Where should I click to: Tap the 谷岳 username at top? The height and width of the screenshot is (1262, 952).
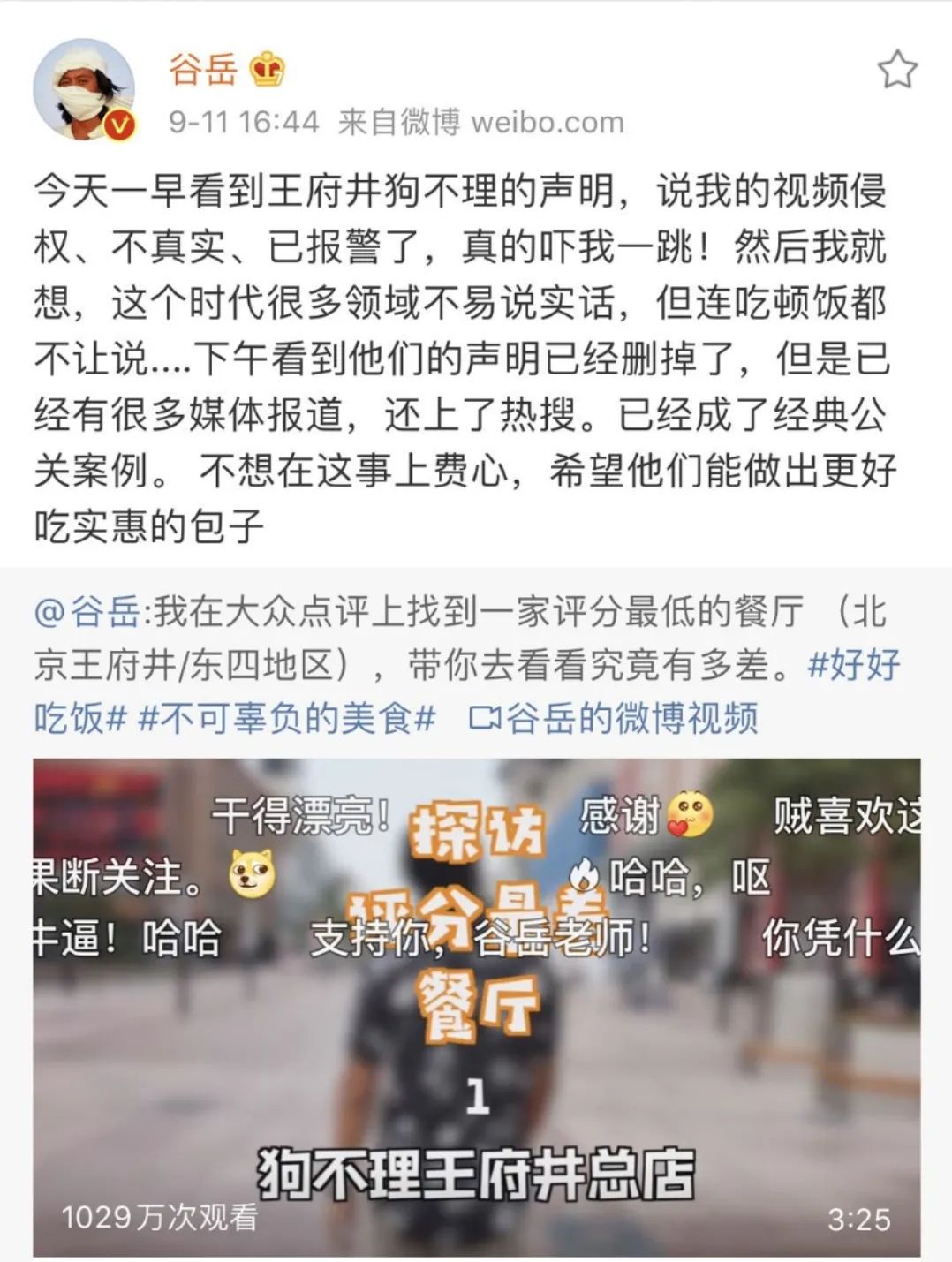tap(203, 68)
